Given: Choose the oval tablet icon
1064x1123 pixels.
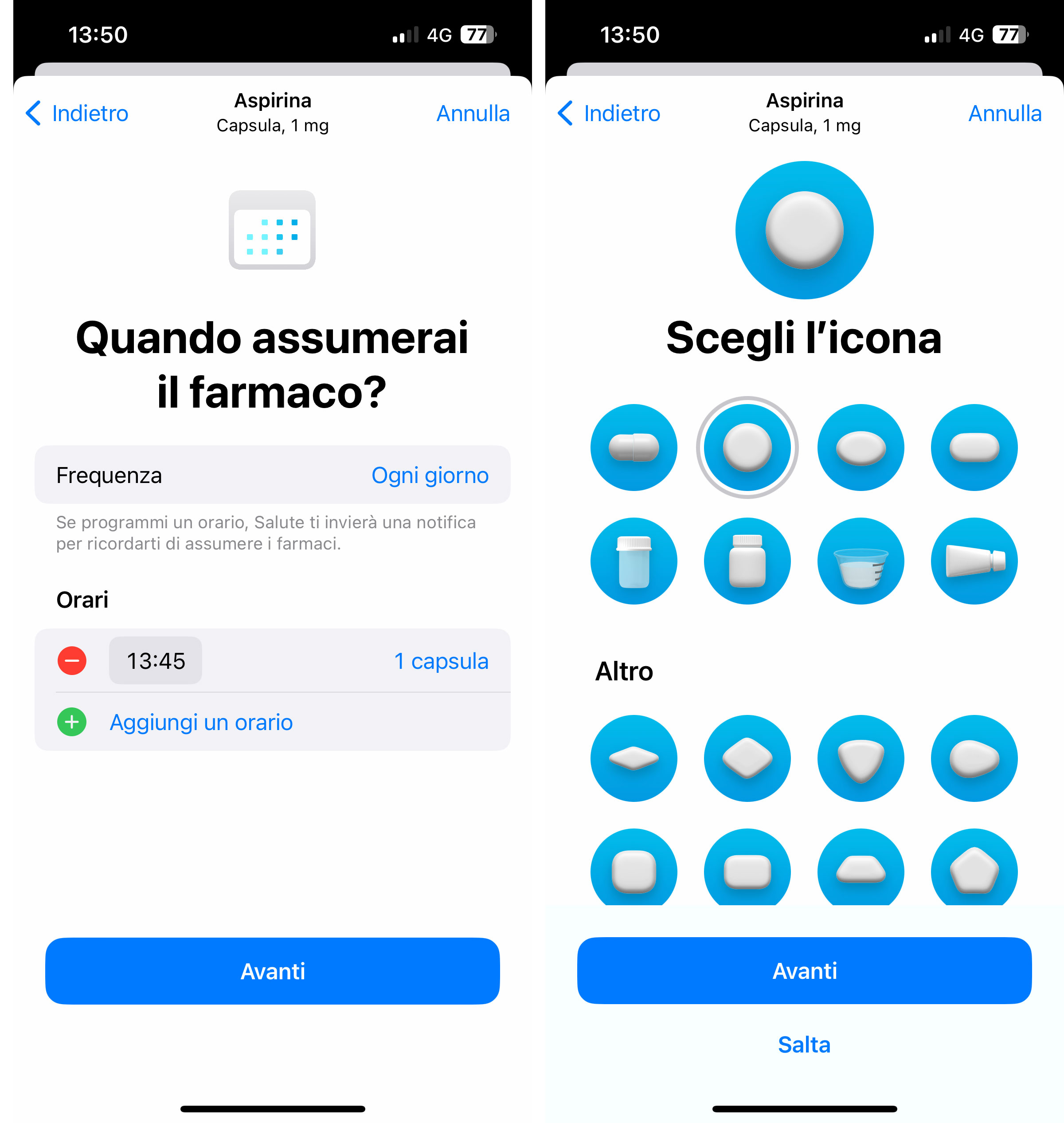Looking at the screenshot, I should [861, 447].
